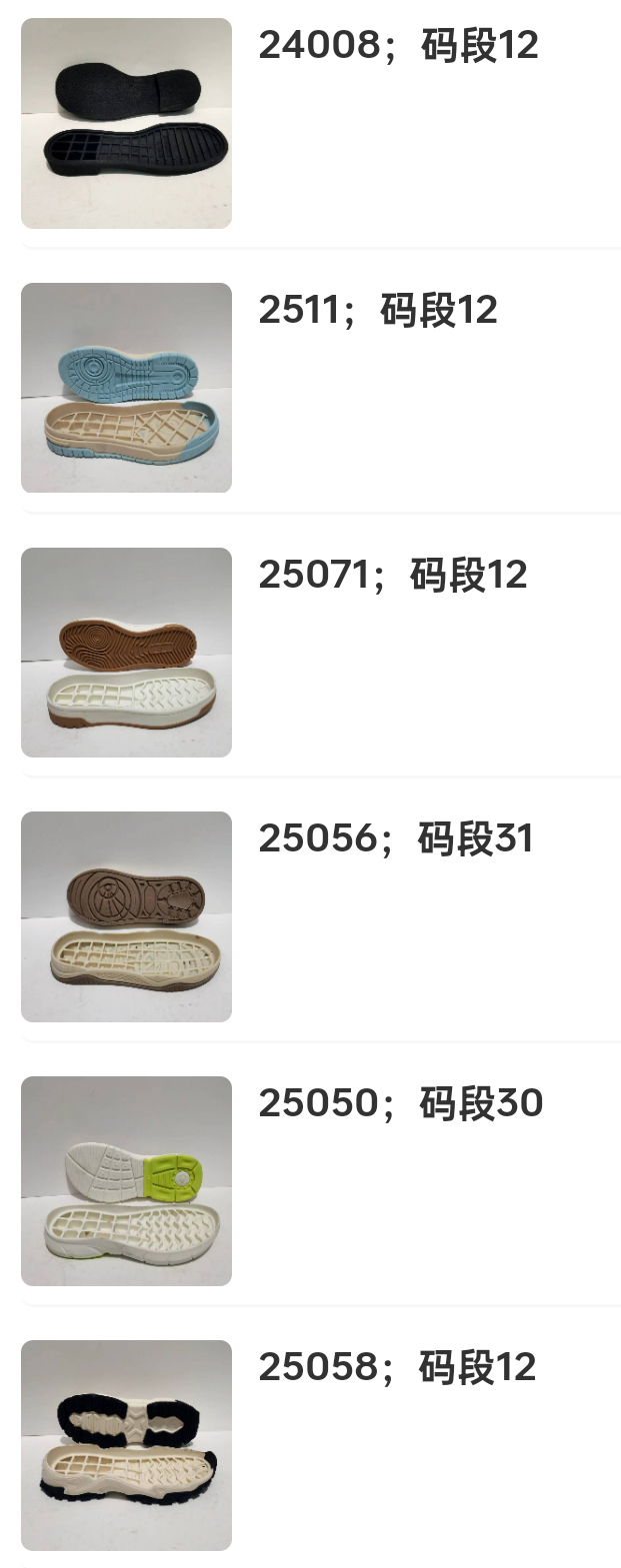
Task: Select product 25071 from the list
Action: click(126, 653)
